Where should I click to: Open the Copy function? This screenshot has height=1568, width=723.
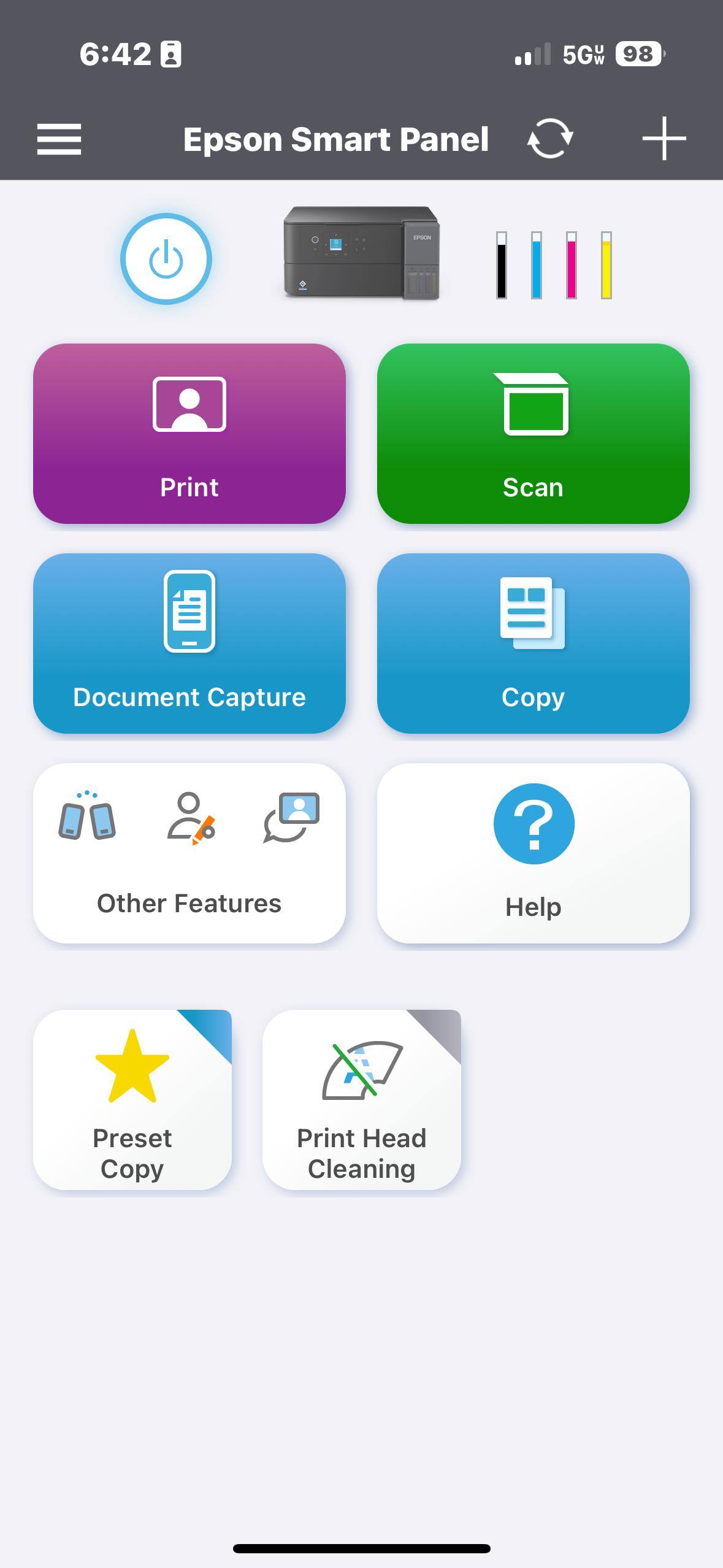point(533,644)
